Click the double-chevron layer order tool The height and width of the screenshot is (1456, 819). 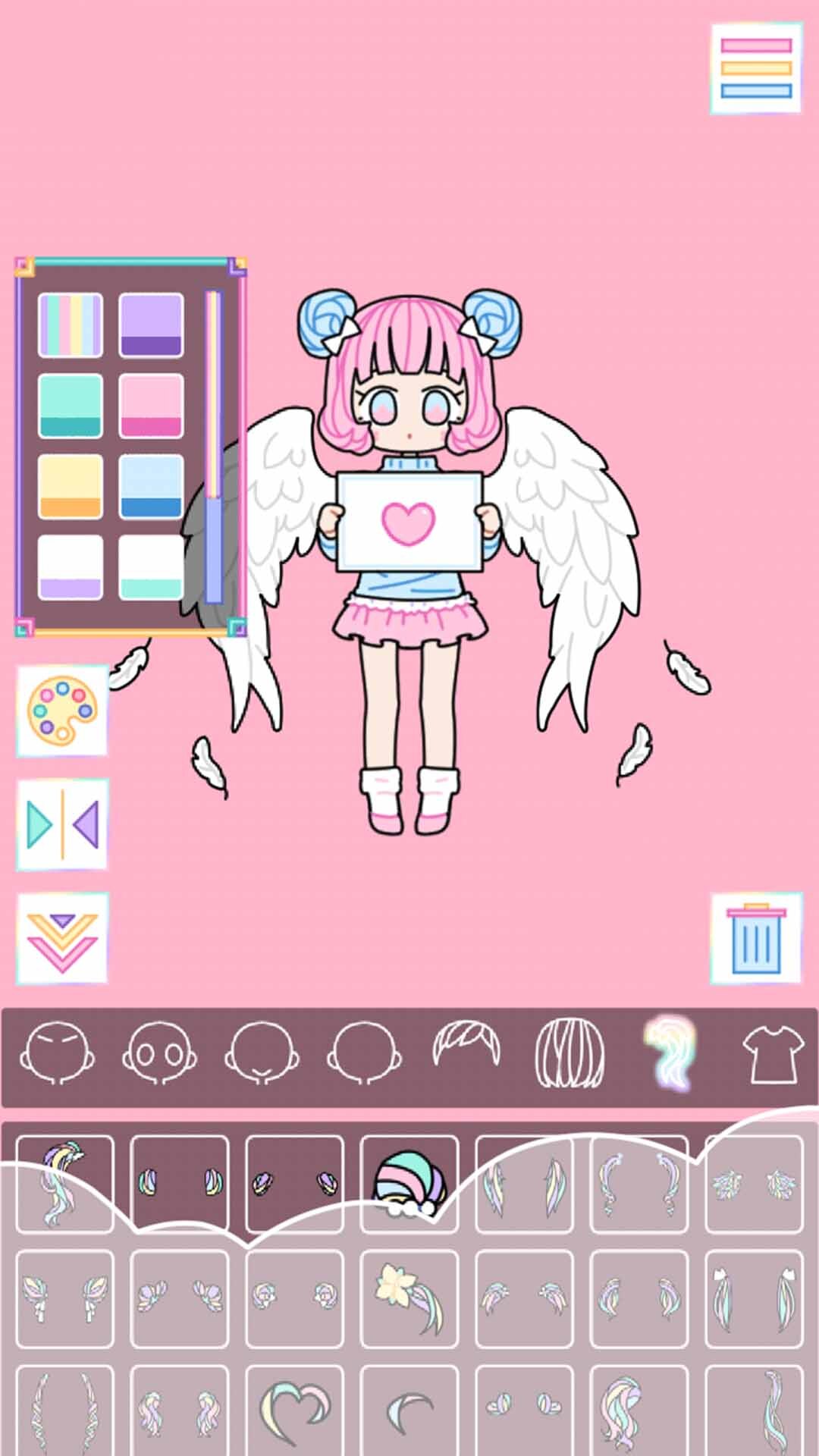tap(61, 940)
